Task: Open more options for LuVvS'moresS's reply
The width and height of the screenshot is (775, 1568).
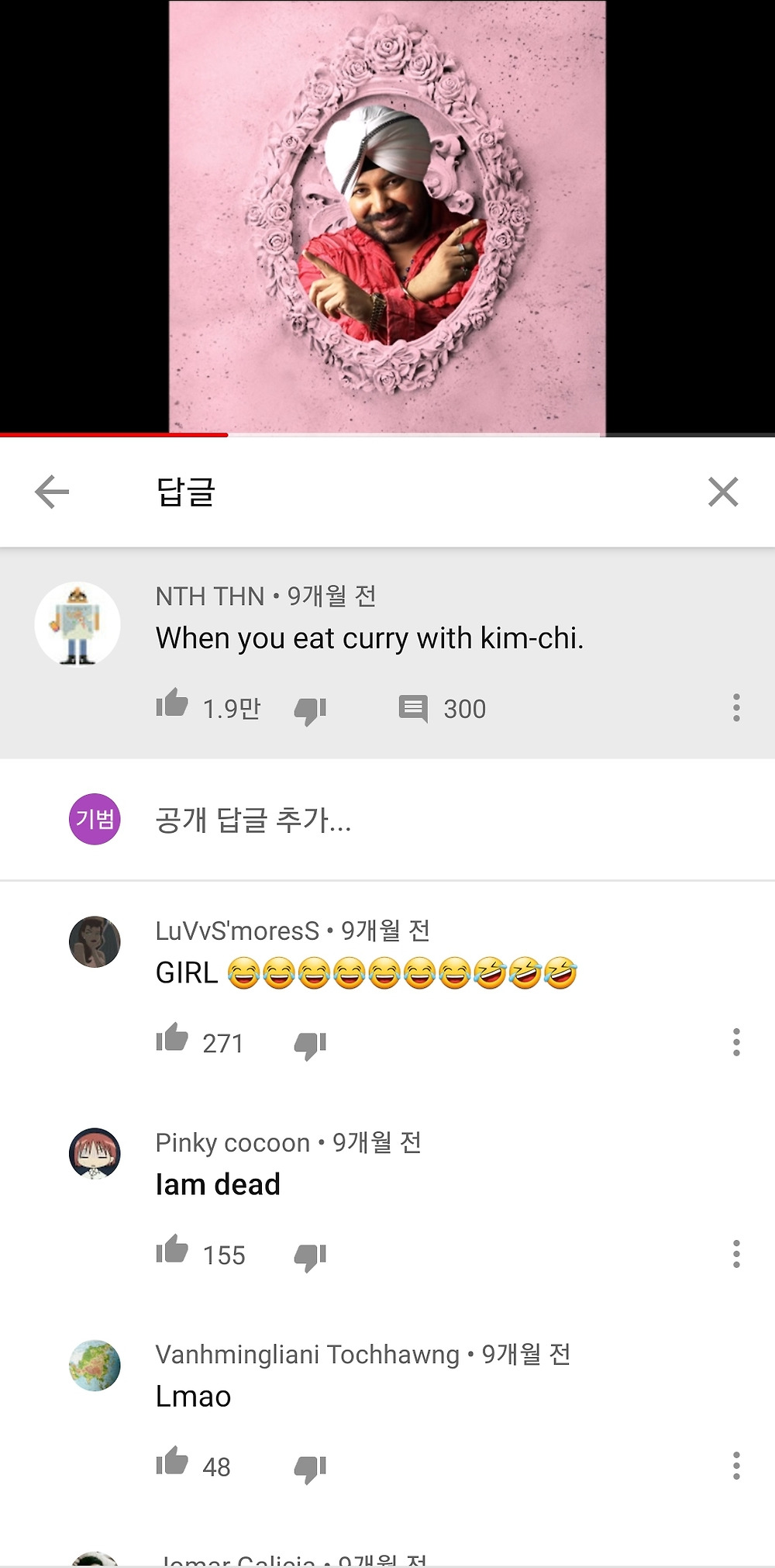Action: (x=736, y=1042)
